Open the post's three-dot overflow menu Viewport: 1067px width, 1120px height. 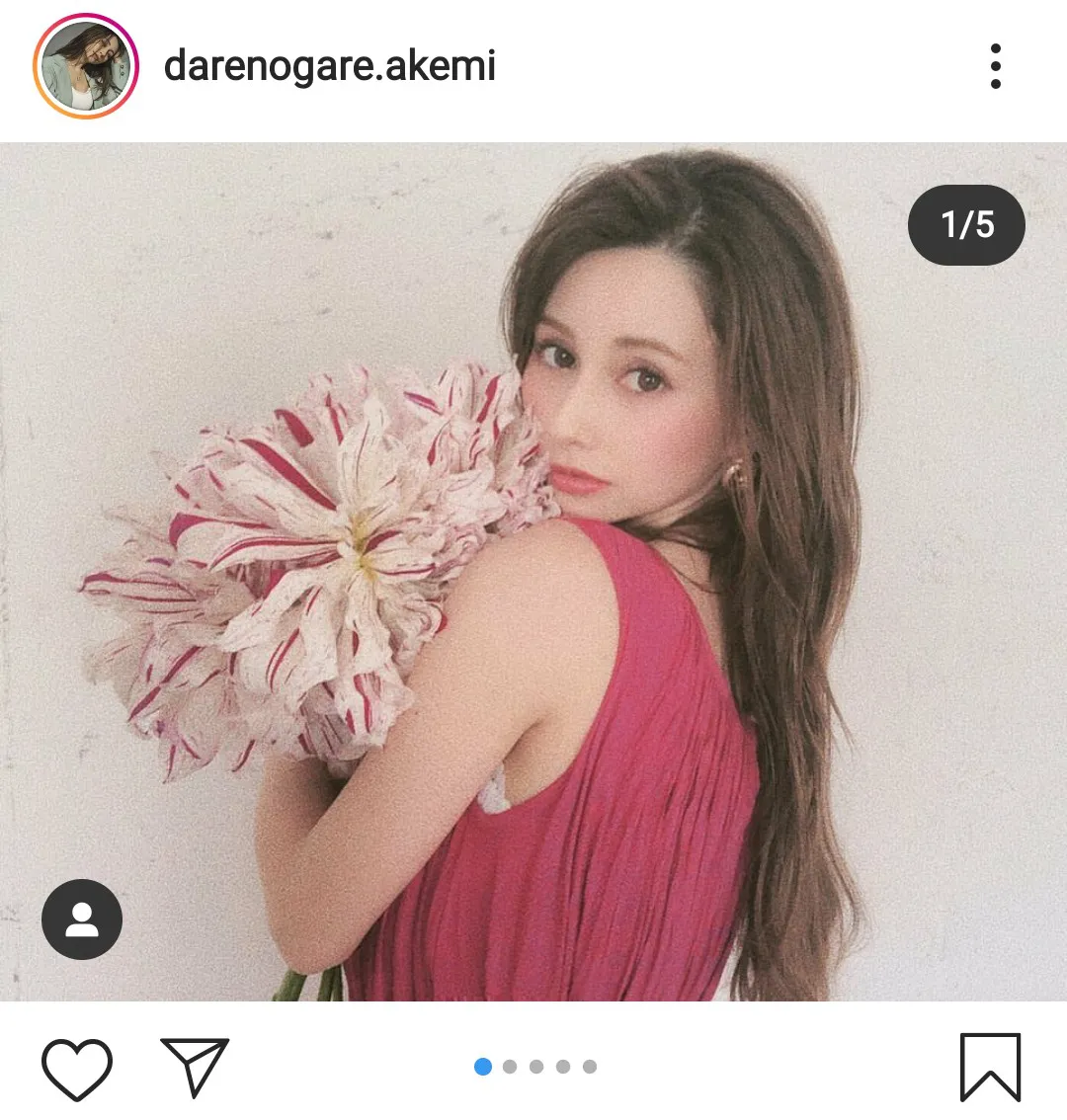click(x=995, y=66)
